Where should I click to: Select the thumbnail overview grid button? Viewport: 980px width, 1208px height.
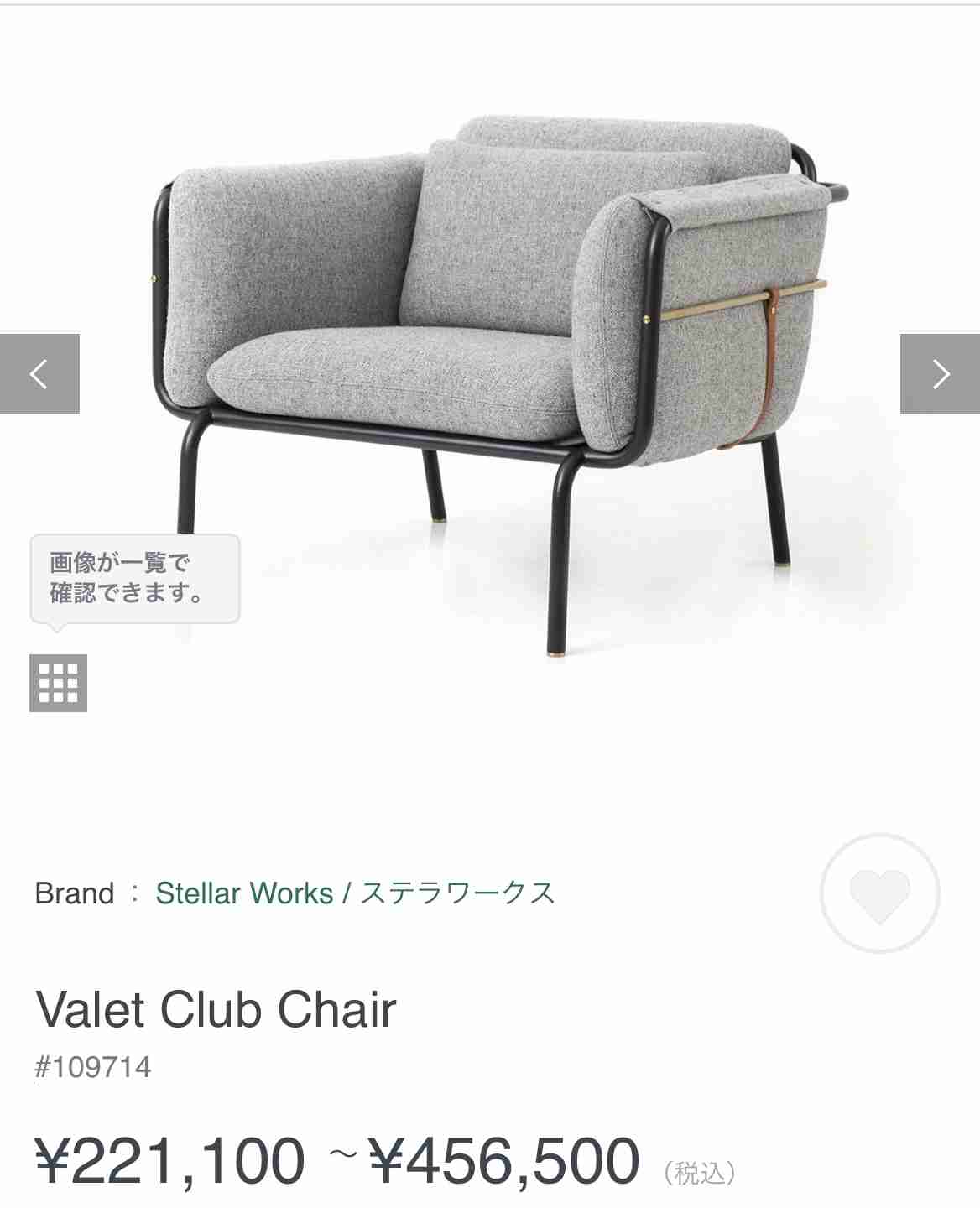(59, 685)
